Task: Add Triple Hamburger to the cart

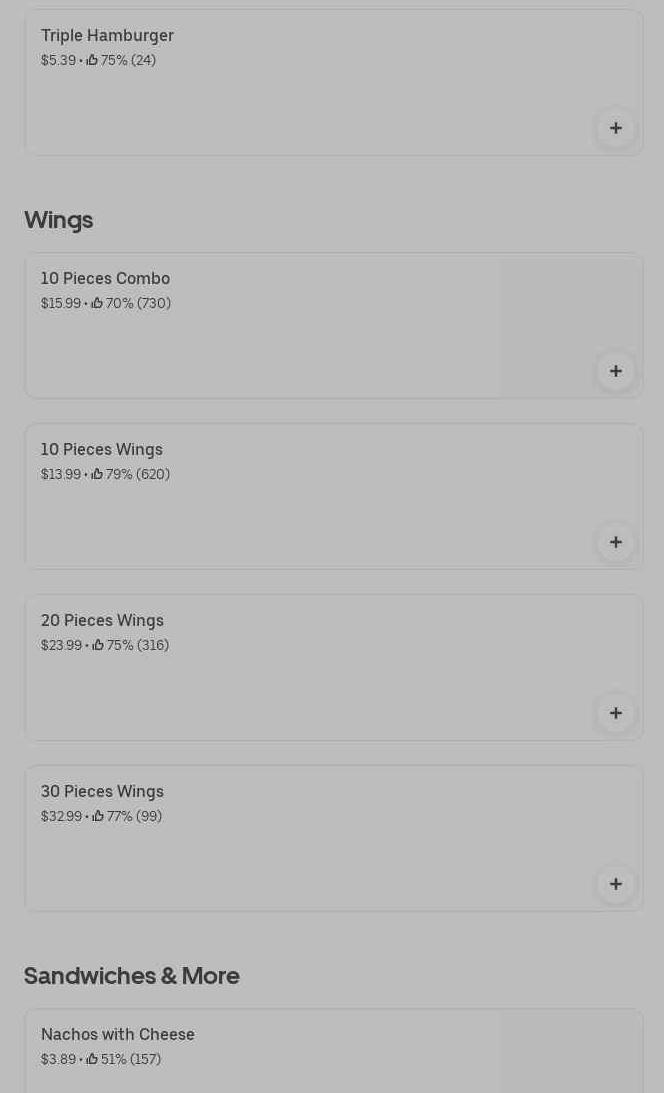Action: (x=615, y=128)
